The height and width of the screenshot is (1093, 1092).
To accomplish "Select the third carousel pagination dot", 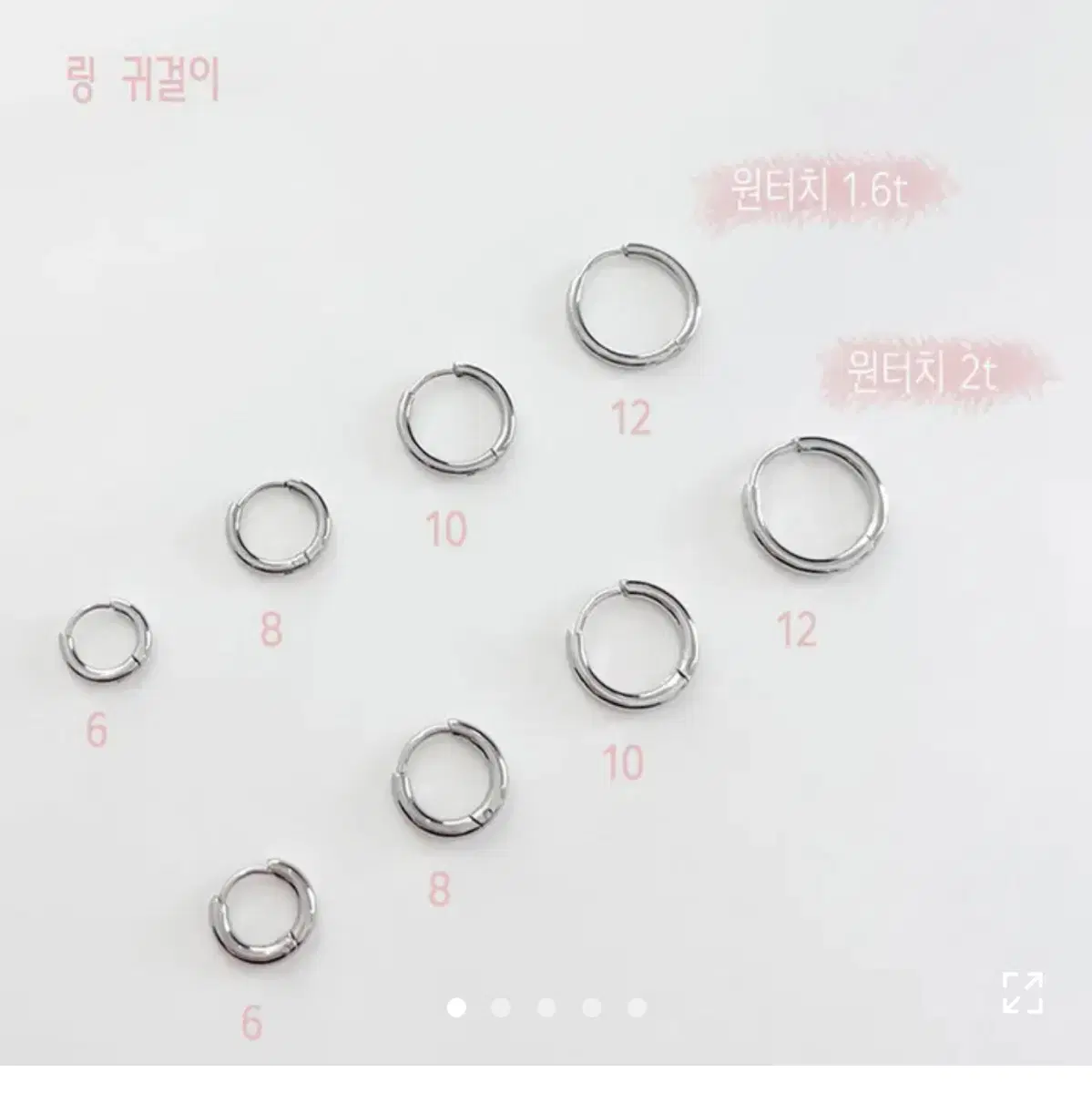I will (x=546, y=1006).
